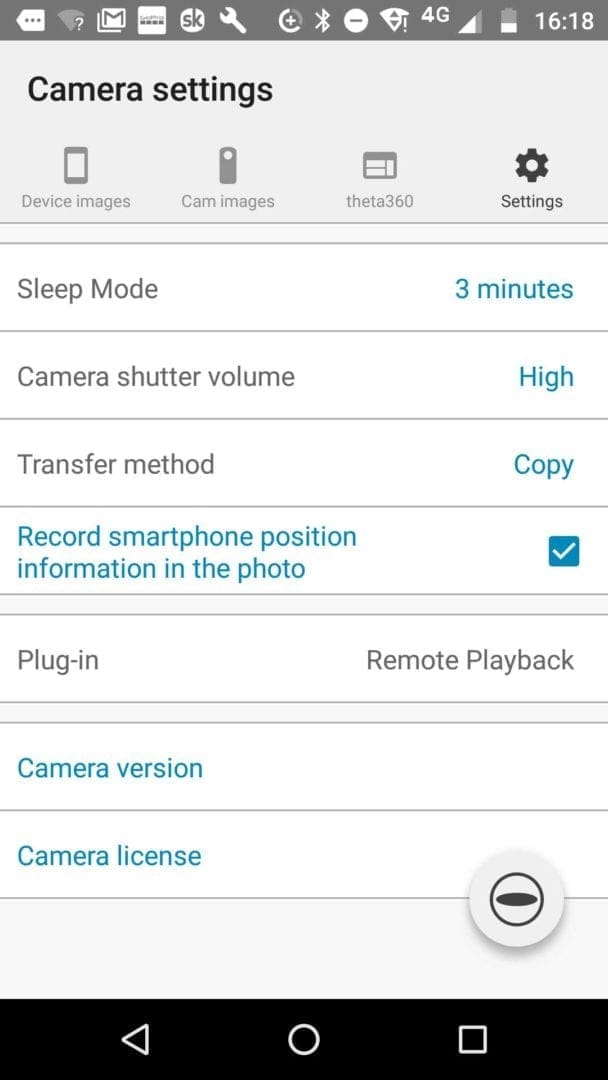
Task: Open the Plug-in setting
Action: coord(304,660)
